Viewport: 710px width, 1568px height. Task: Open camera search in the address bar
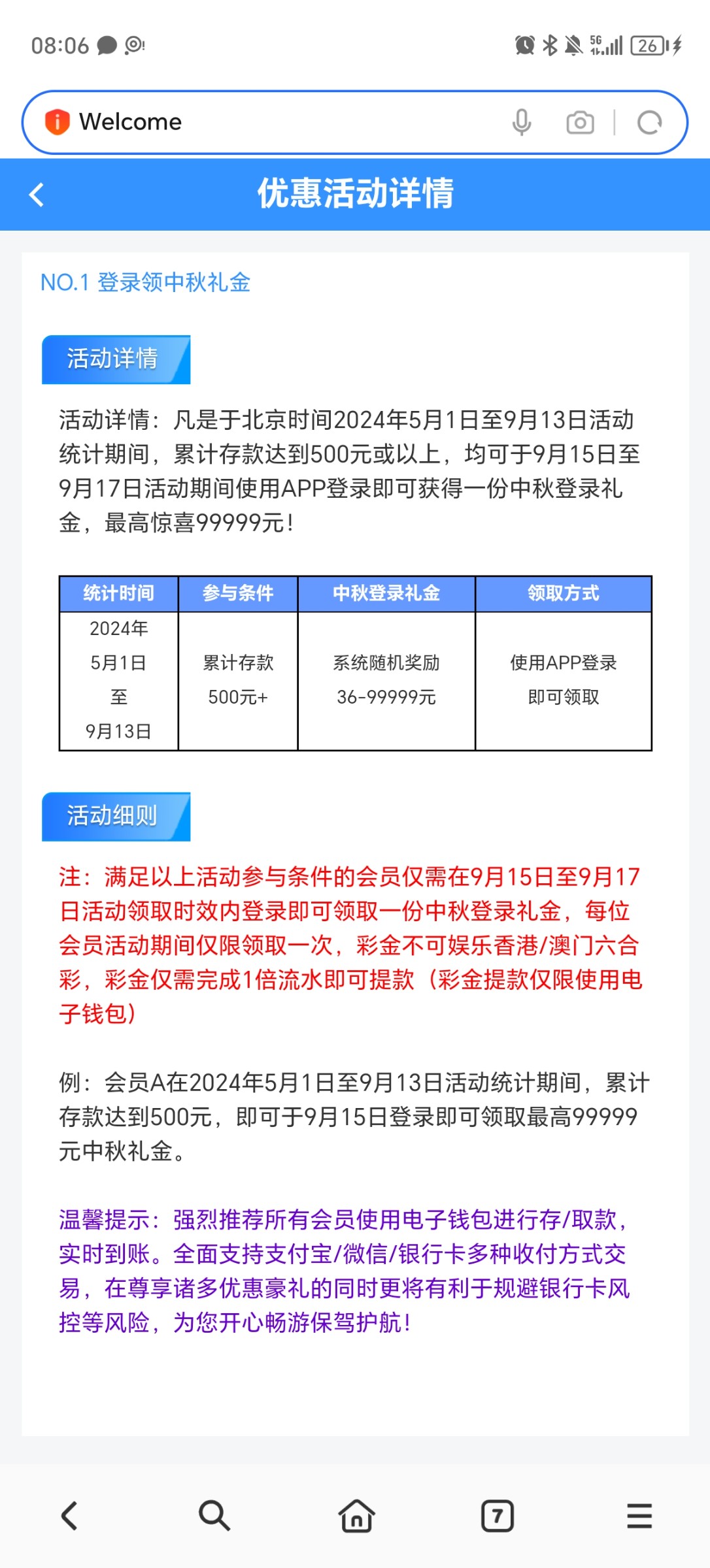click(580, 122)
